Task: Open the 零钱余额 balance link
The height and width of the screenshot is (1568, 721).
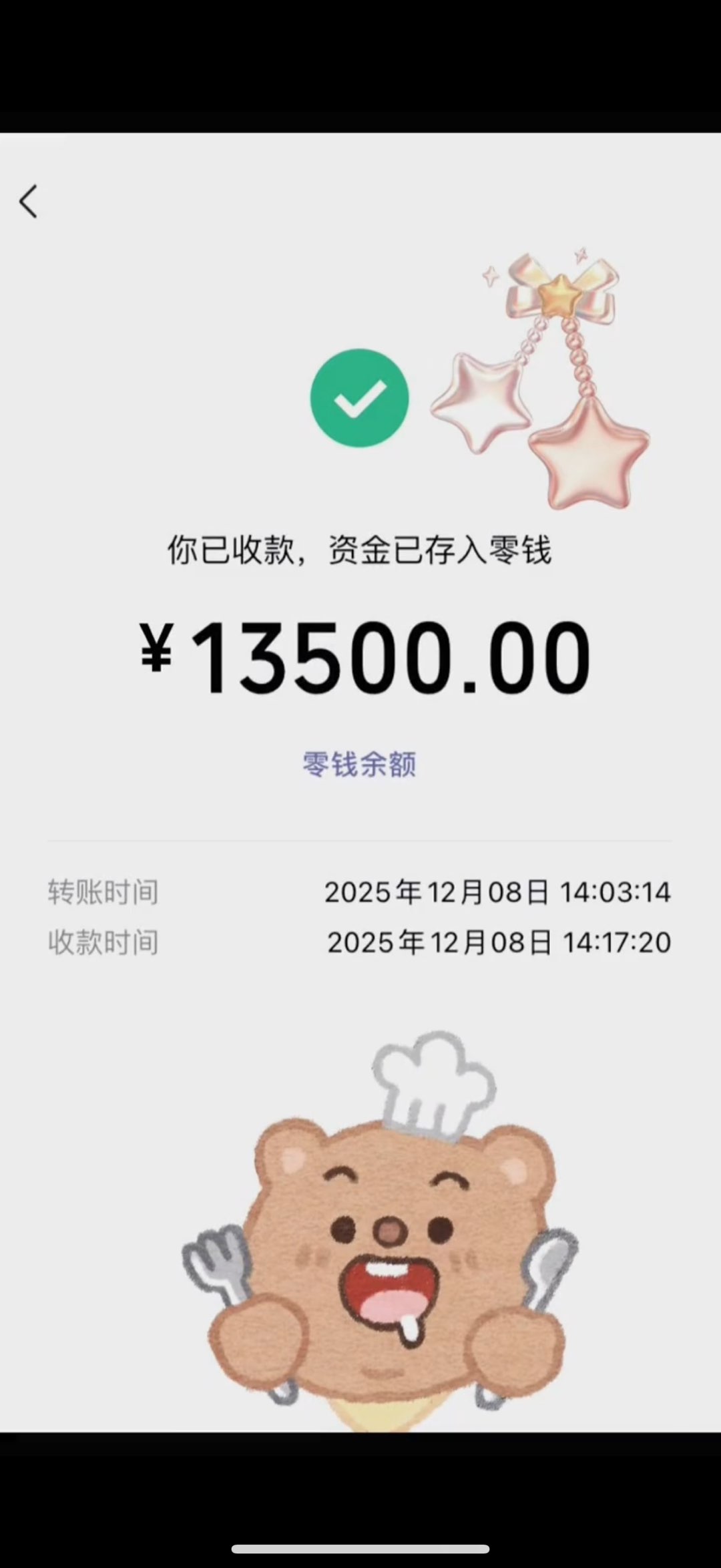Action: (x=359, y=764)
